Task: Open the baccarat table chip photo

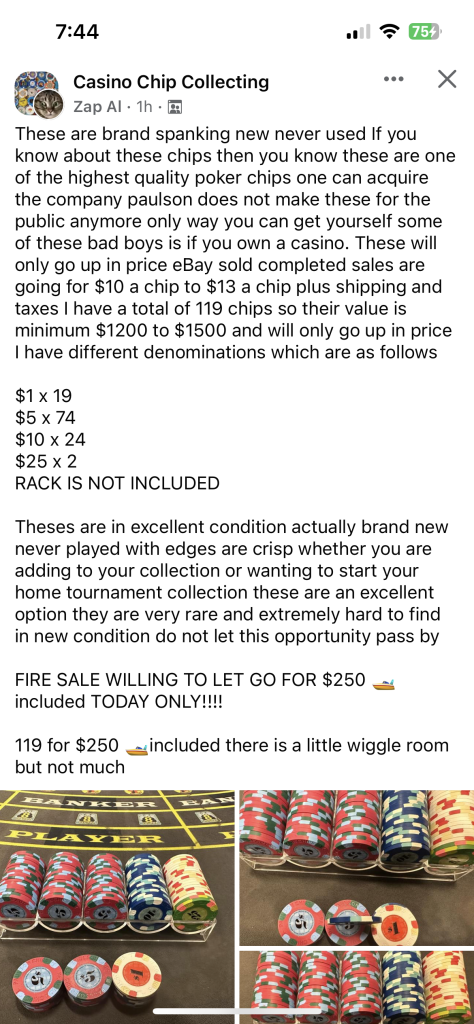Action: tap(117, 907)
